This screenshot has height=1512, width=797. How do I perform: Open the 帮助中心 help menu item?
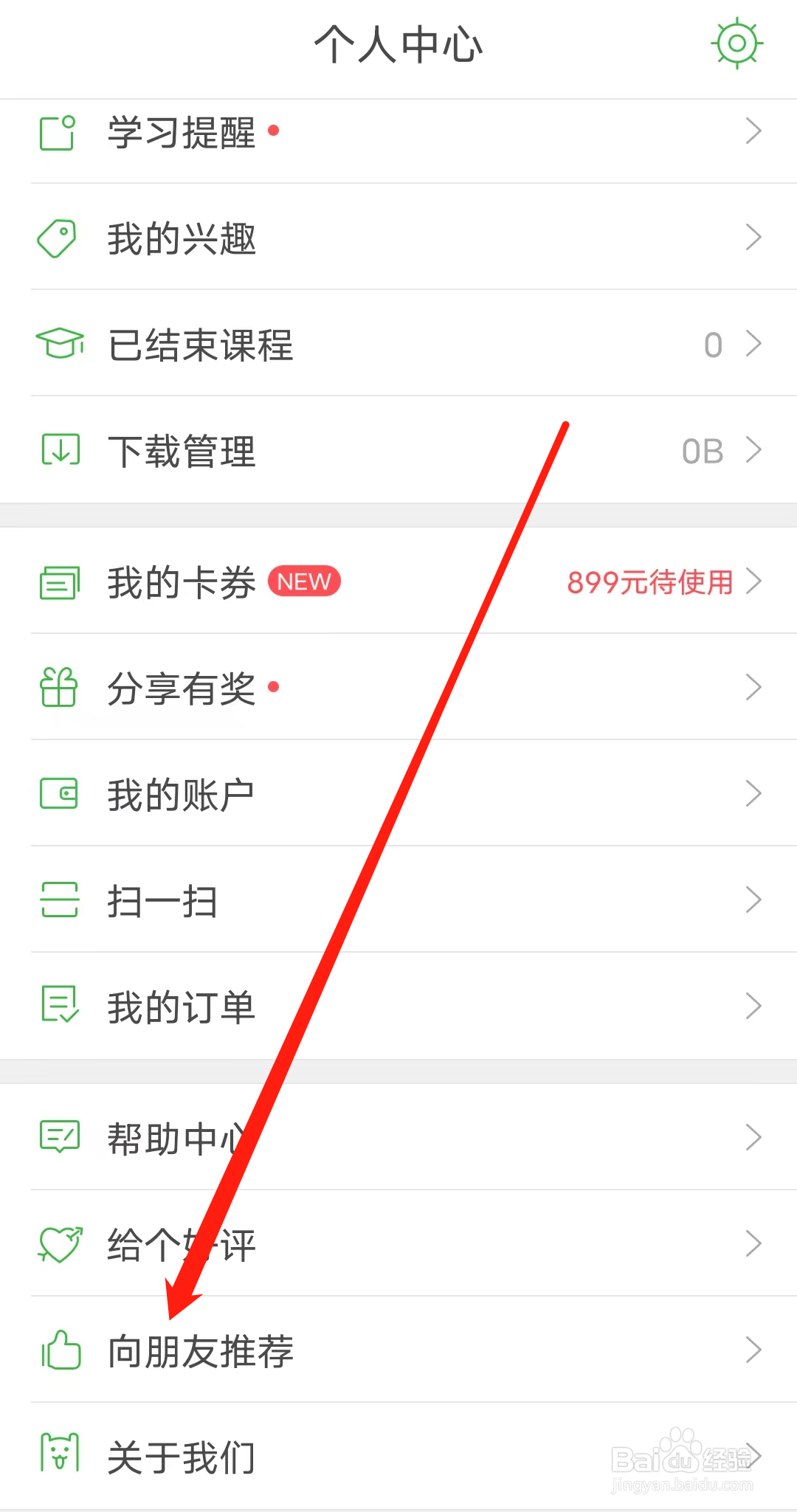pos(177,1137)
